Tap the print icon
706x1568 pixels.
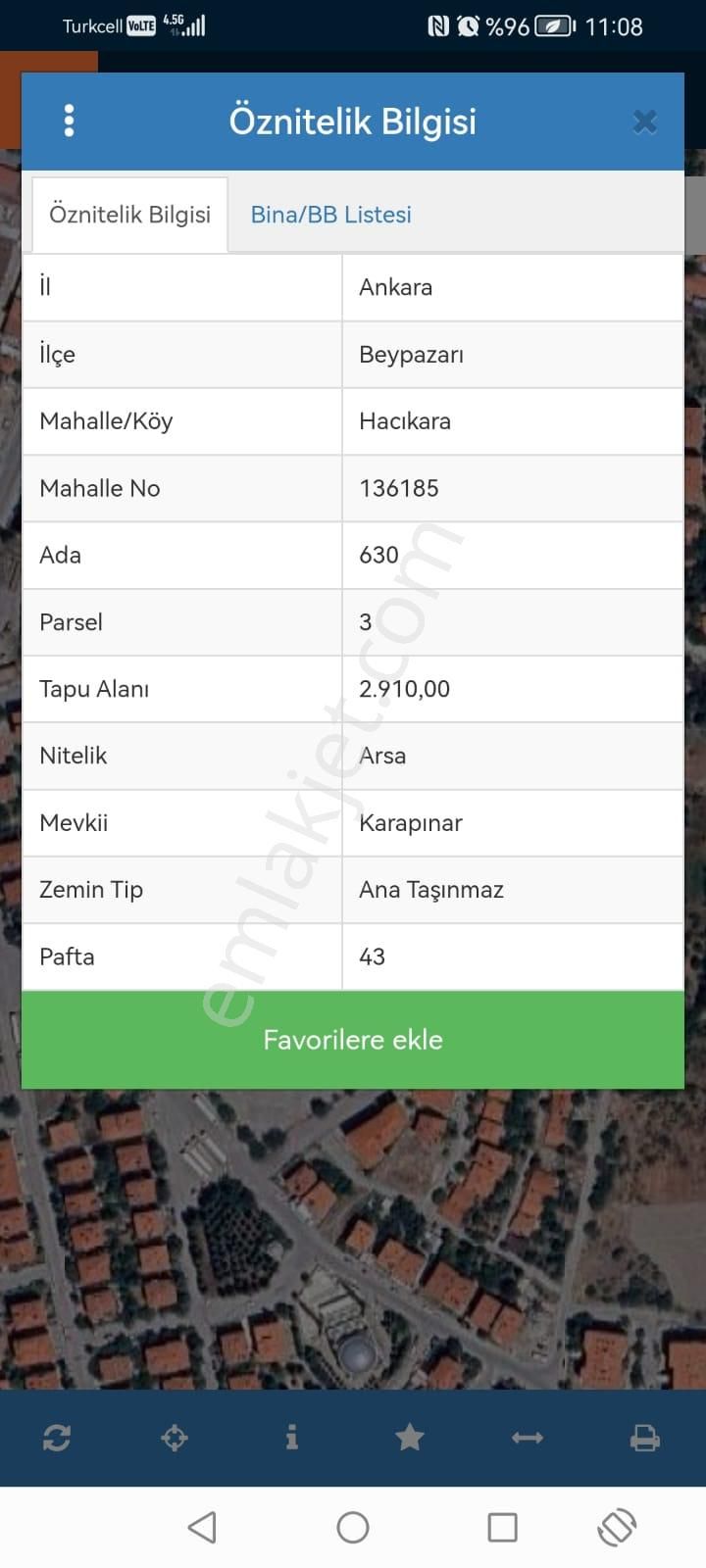[x=644, y=1438]
